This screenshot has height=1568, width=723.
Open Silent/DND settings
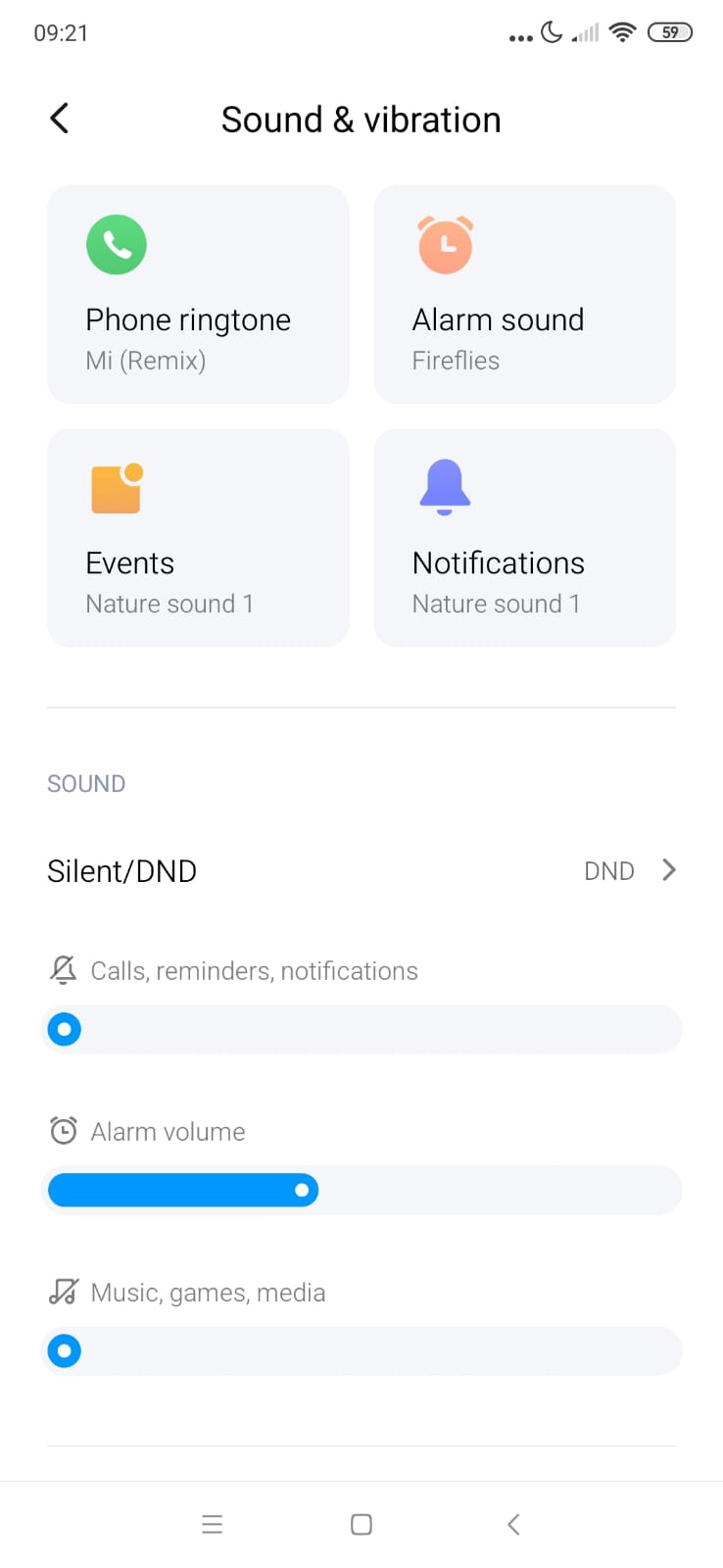361,870
